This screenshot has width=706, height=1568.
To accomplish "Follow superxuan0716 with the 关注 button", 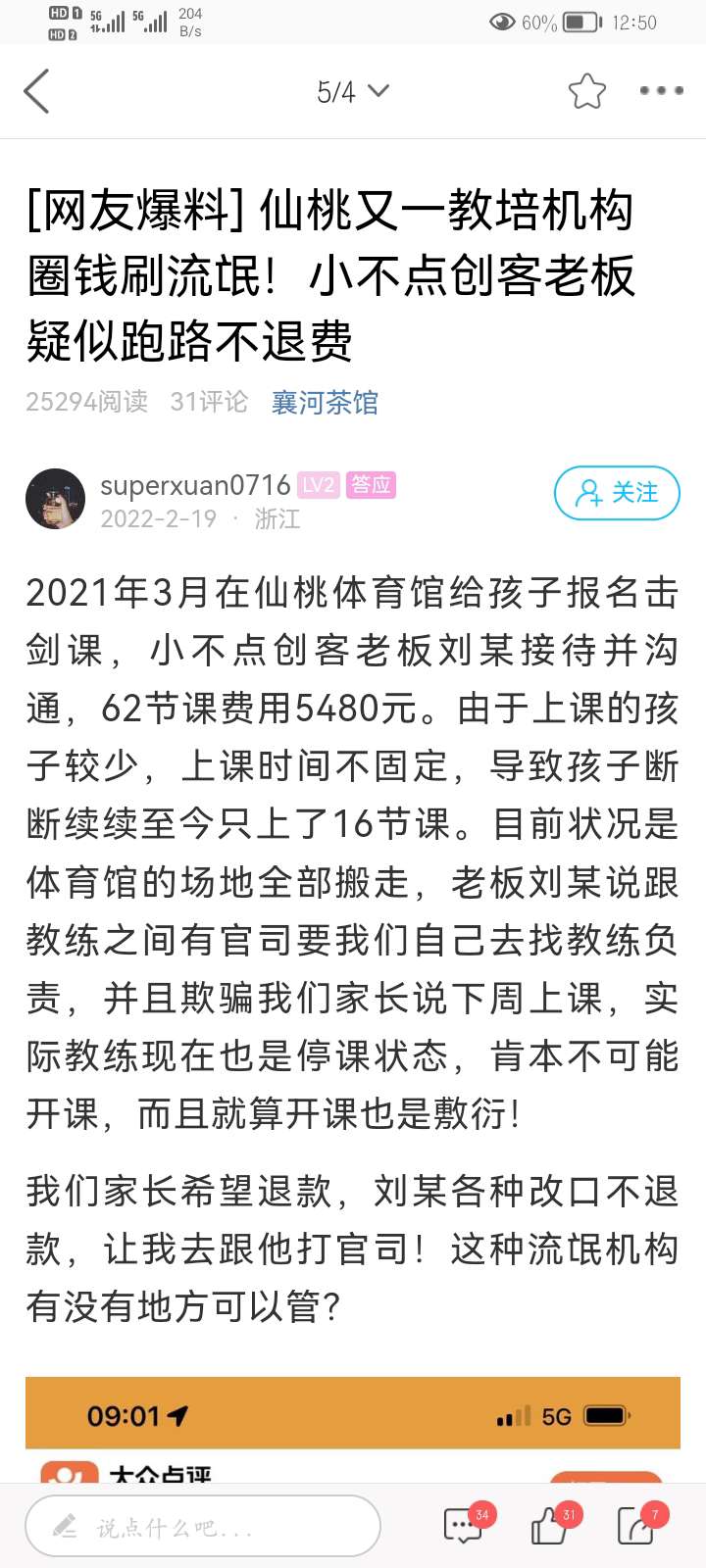I will pyautogui.click(x=617, y=493).
